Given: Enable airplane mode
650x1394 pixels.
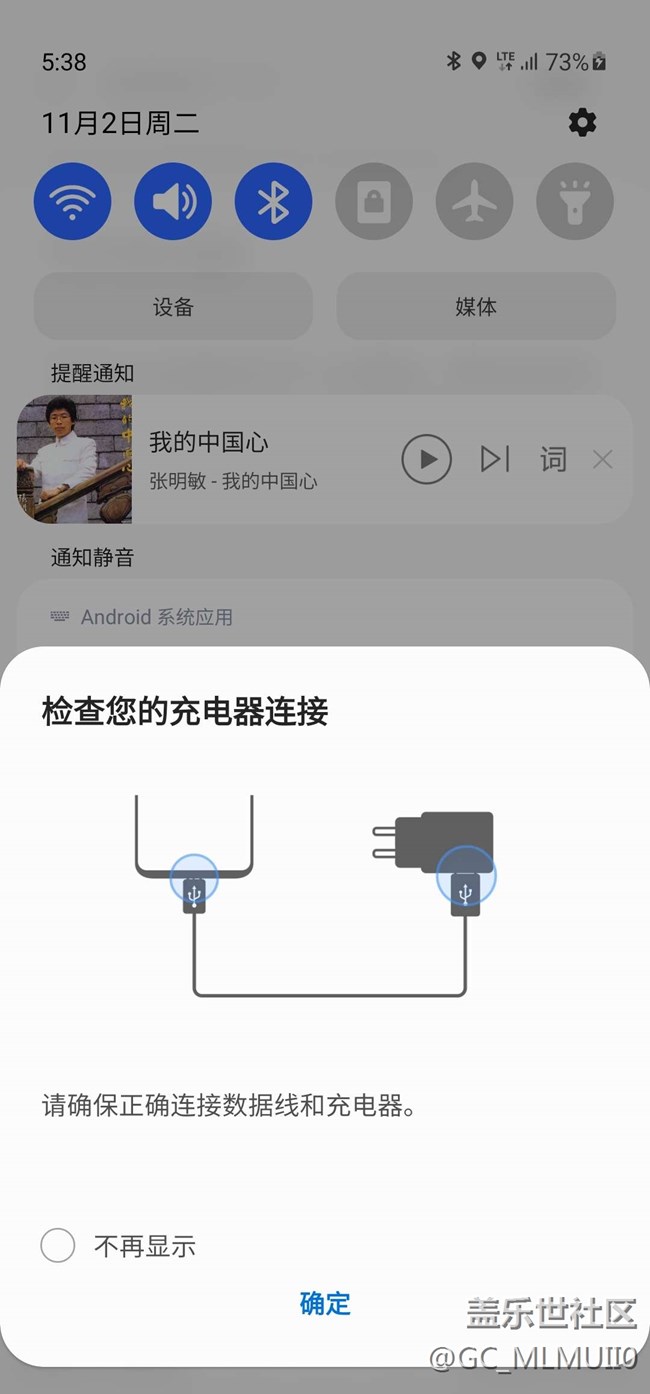Looking at the screenshot, I should 475,202.
